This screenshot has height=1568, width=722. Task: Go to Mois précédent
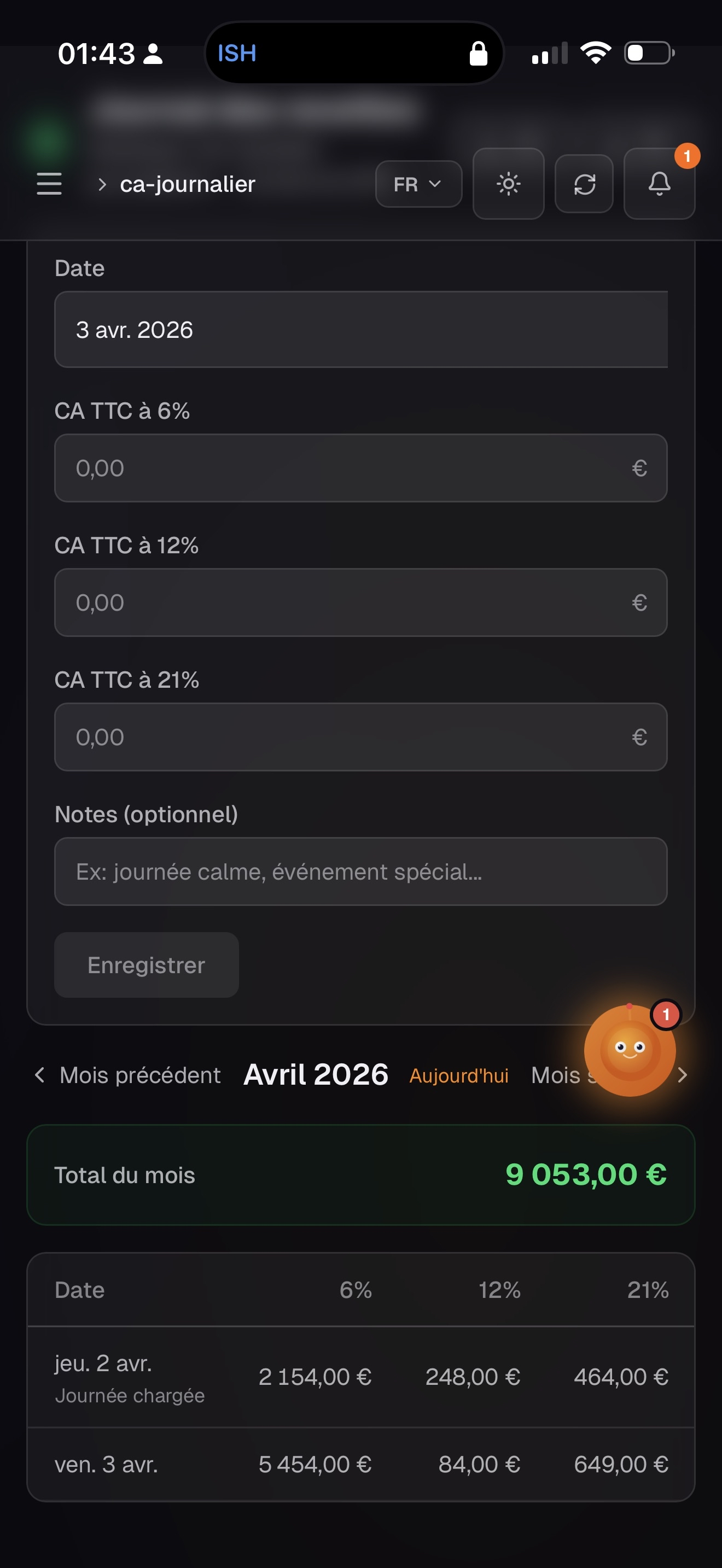[x=128, y=1075]
